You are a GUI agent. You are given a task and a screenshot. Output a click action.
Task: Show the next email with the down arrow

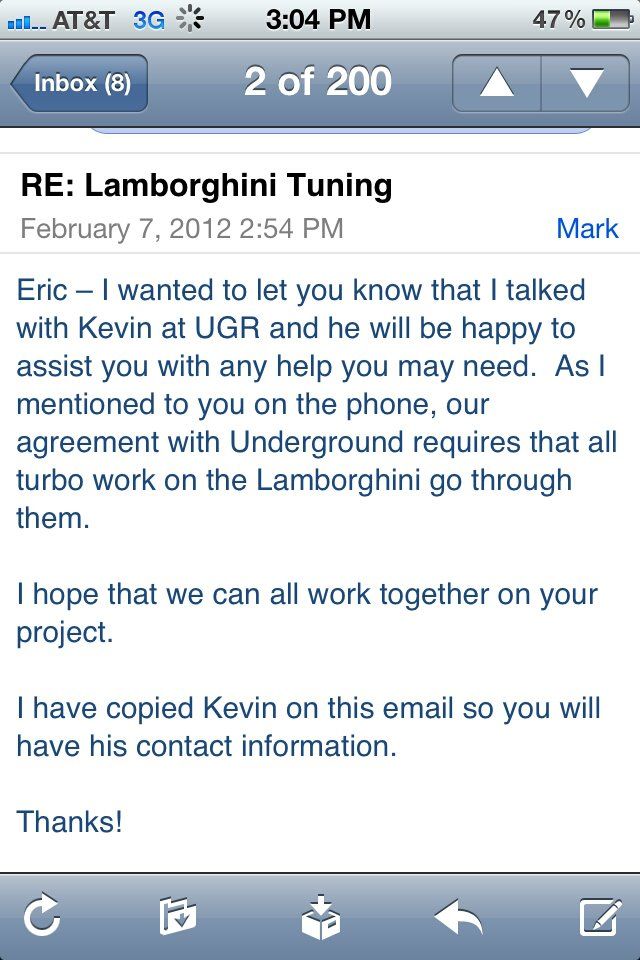584,83
